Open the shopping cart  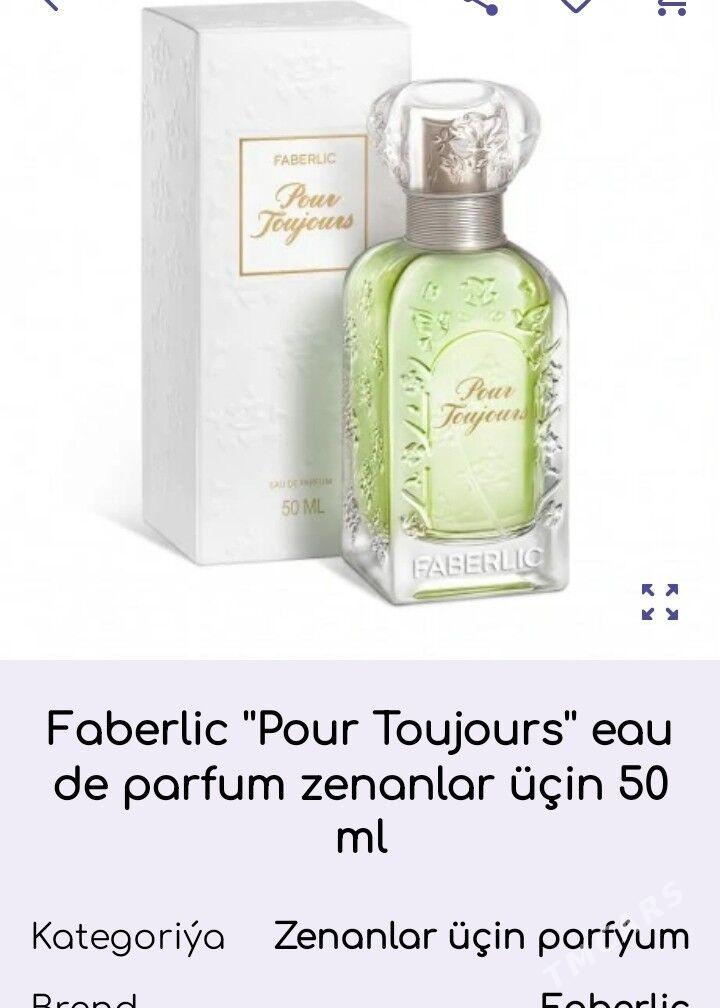click(x=670, y=5)
